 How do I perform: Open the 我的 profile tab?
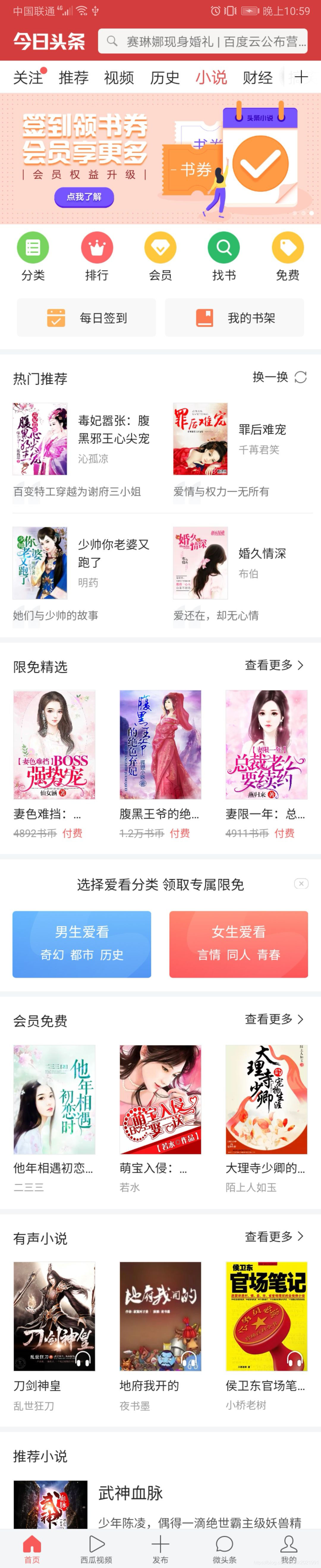pos(289,1548)
